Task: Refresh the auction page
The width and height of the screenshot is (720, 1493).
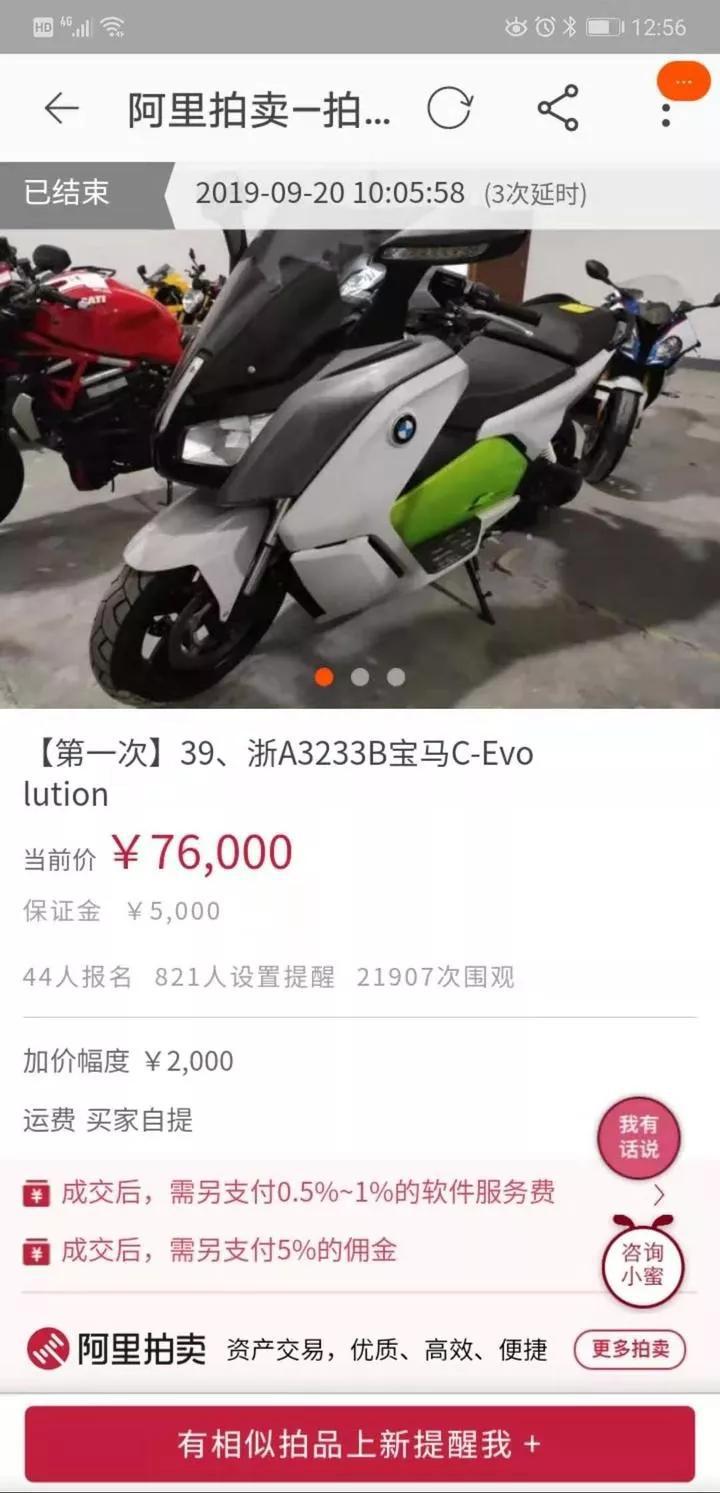Action: [449, 108]
